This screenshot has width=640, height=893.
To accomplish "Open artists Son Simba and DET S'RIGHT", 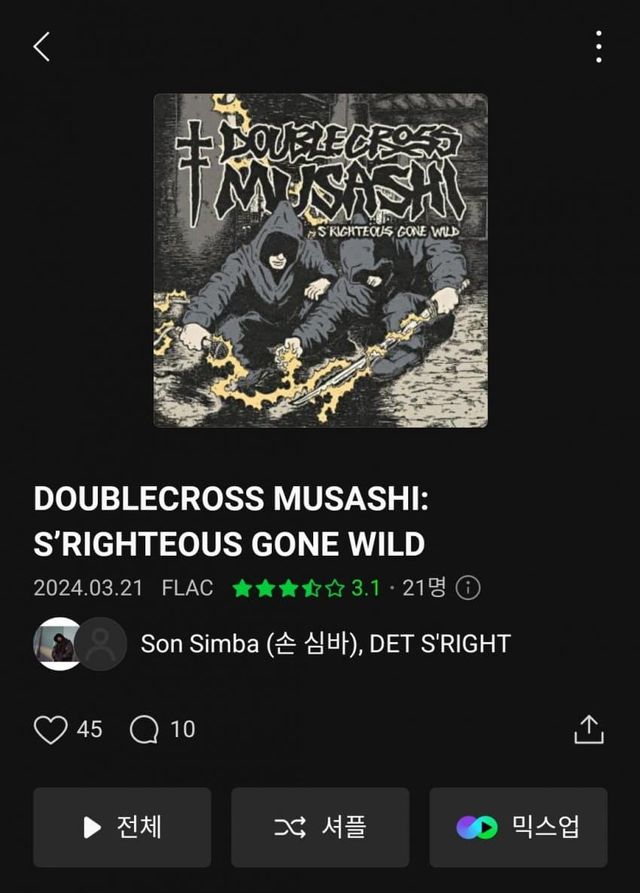I will [325, 644].
